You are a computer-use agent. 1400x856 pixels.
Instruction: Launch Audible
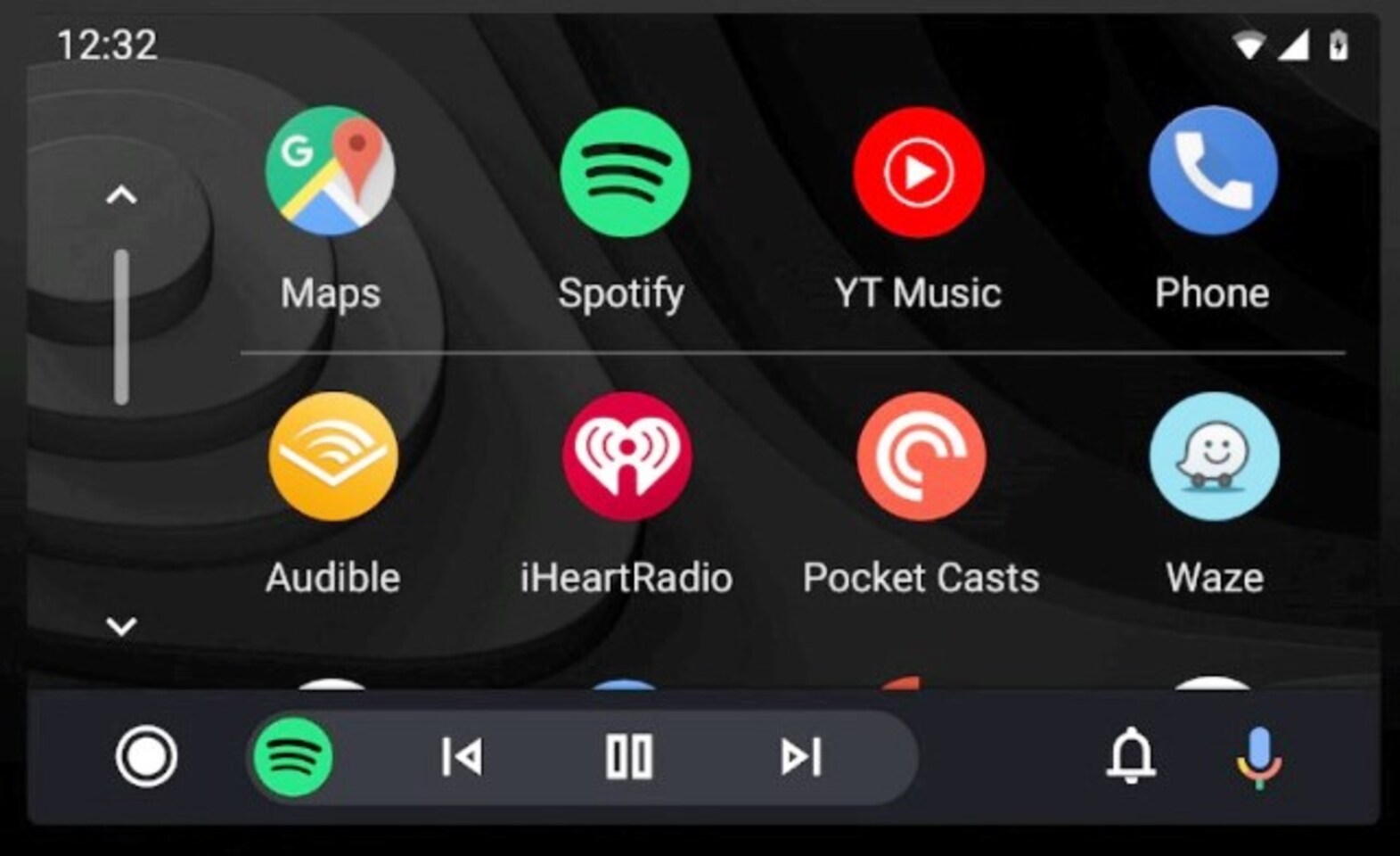pos(333,457)
